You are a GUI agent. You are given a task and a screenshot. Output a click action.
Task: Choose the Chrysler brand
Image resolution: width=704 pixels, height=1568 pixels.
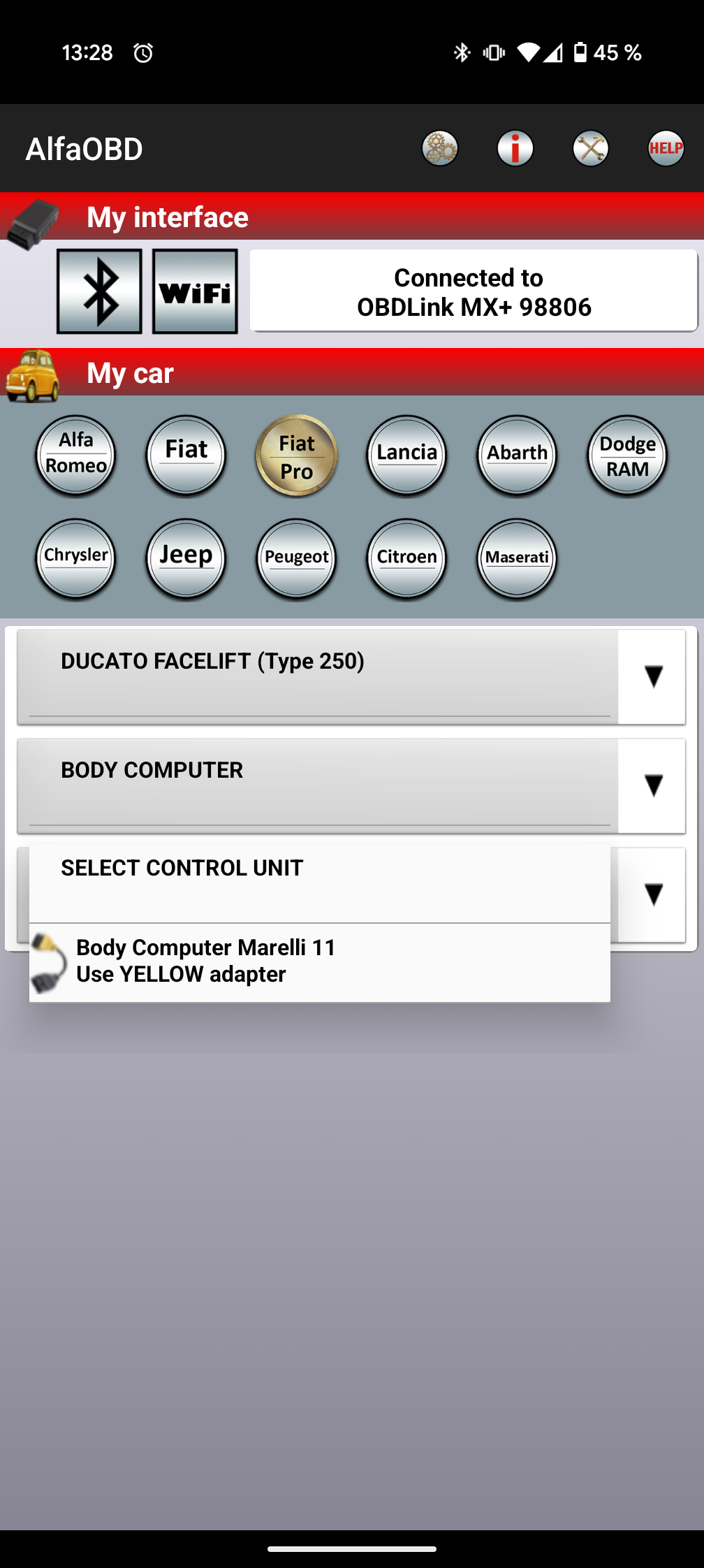point(75,559)
